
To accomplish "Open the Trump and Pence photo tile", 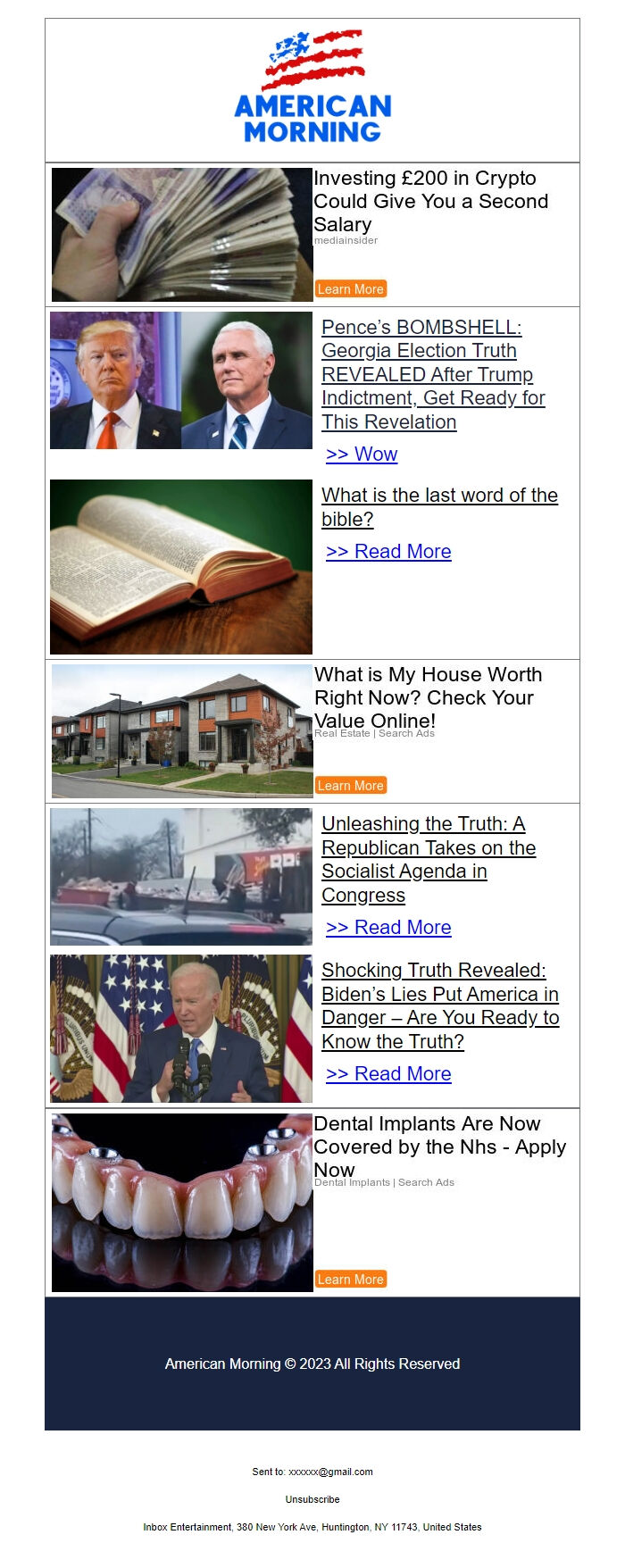I will pyautogui.click(x=181, y=380).
